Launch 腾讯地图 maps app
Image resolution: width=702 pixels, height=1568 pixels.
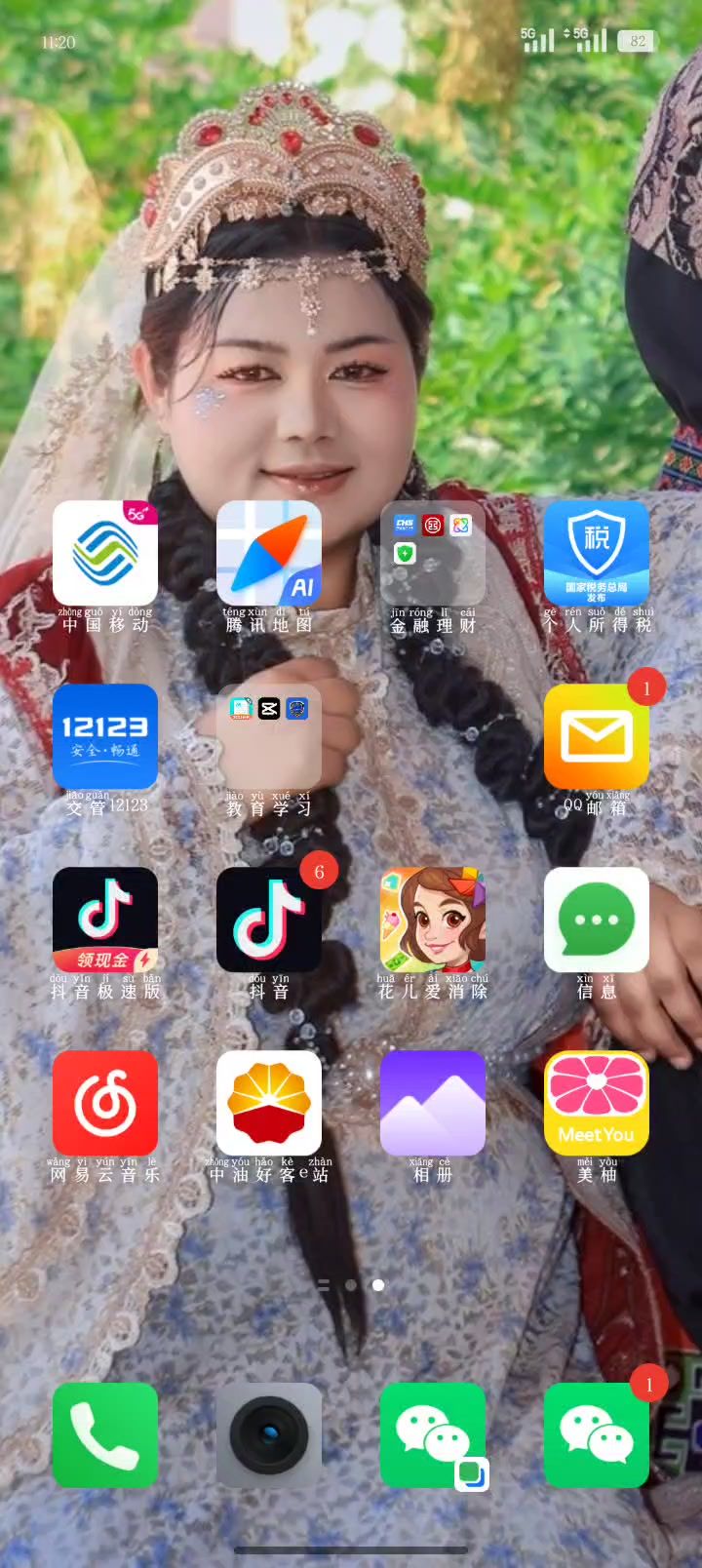click(x=269, y=553)
